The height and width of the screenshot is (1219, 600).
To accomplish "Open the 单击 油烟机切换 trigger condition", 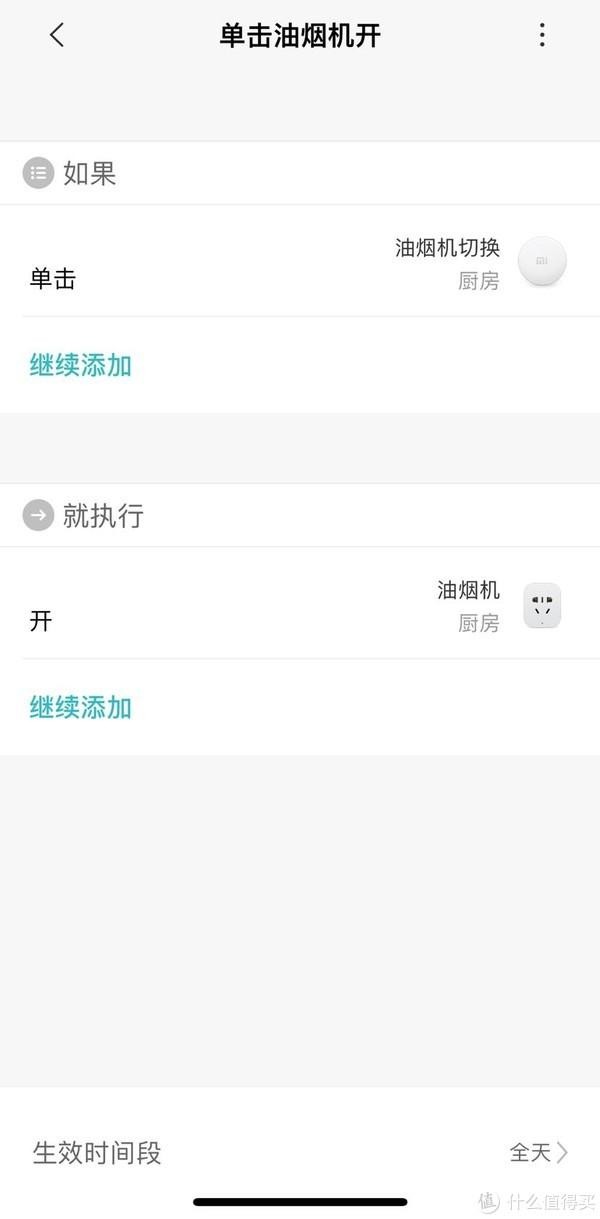I will click(x=300, y=264).
